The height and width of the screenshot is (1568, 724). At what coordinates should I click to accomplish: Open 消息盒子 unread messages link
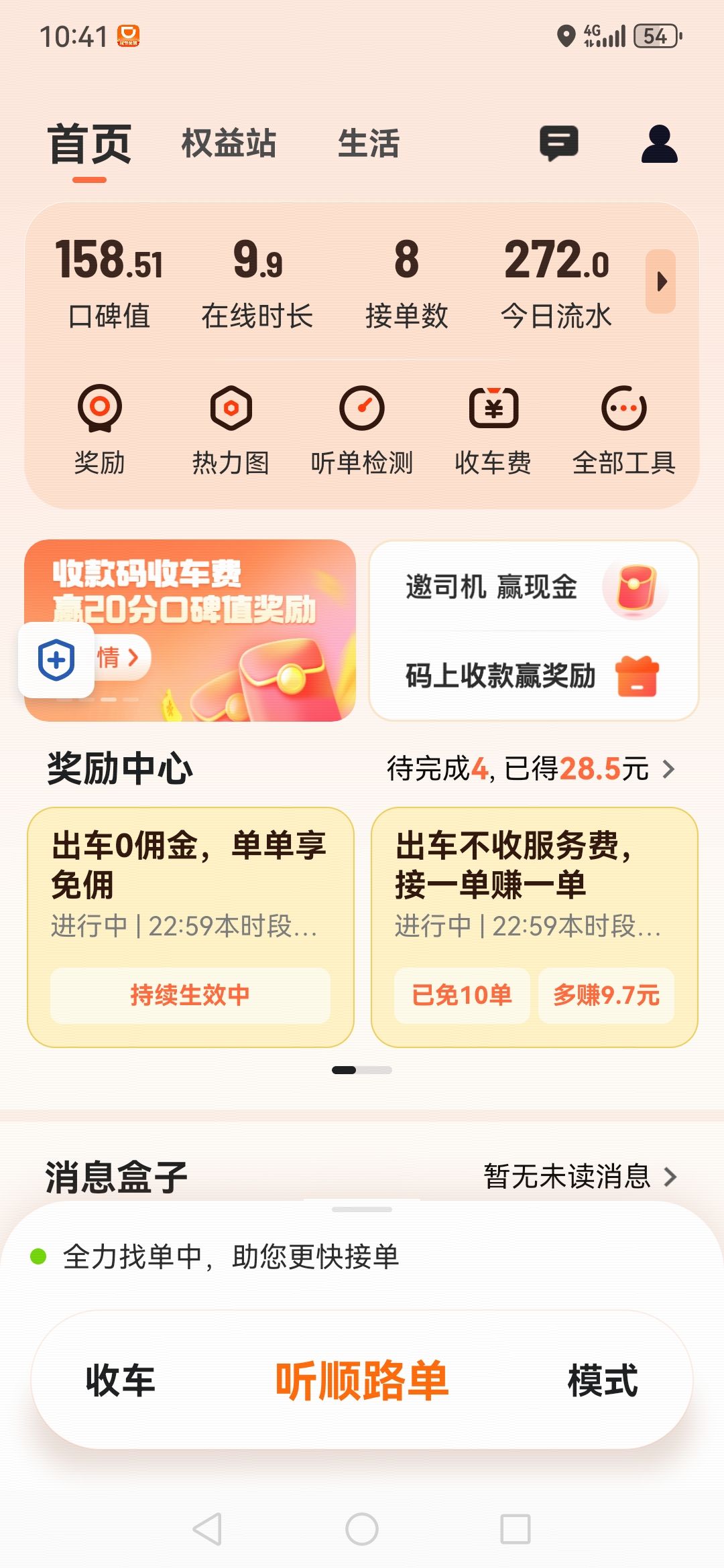(x=580, y=1176)
